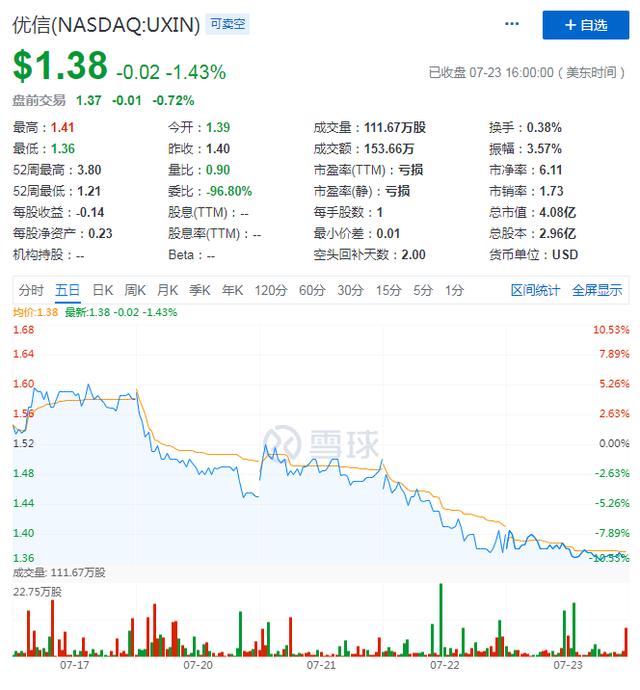Select the 60分 interval

(312, 290)
